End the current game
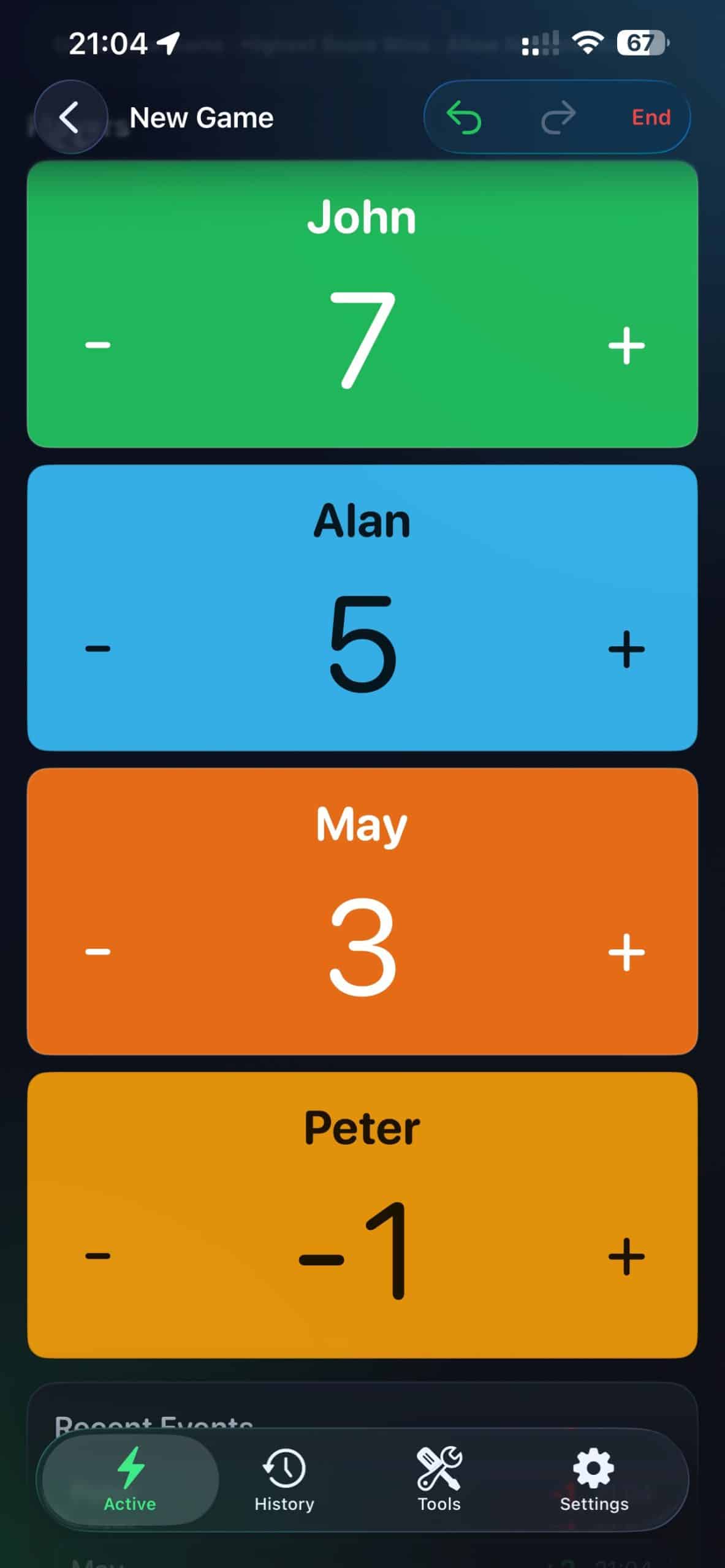 point(650,118)
